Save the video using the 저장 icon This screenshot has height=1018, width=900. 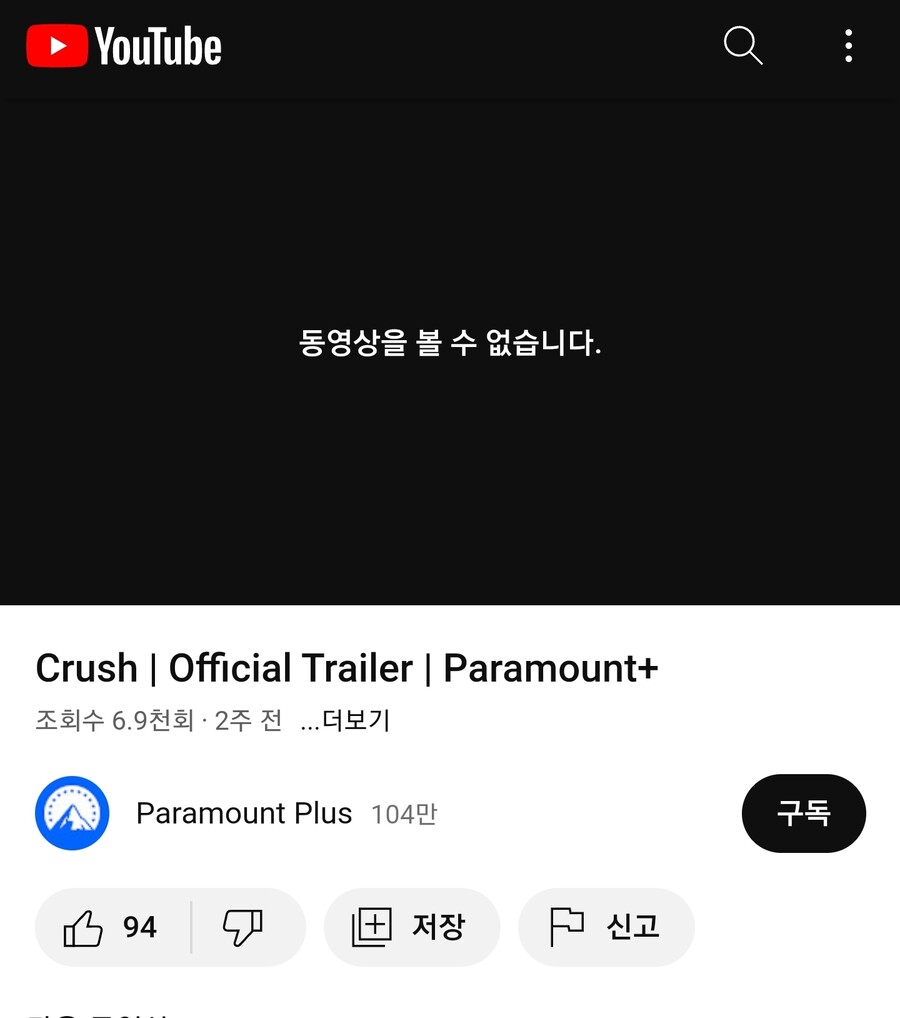373,927
